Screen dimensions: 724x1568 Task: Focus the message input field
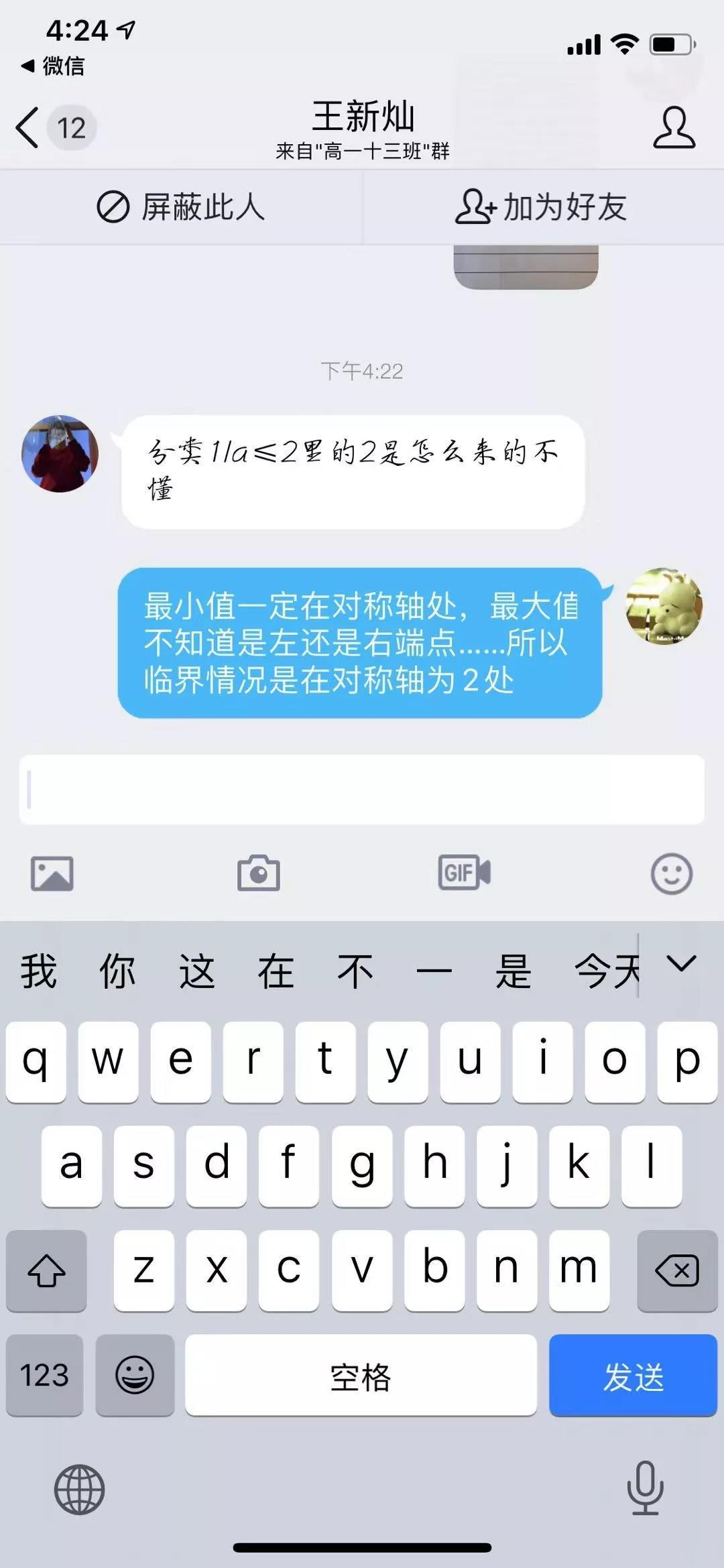pyautogui.click(x=362, y=790)
